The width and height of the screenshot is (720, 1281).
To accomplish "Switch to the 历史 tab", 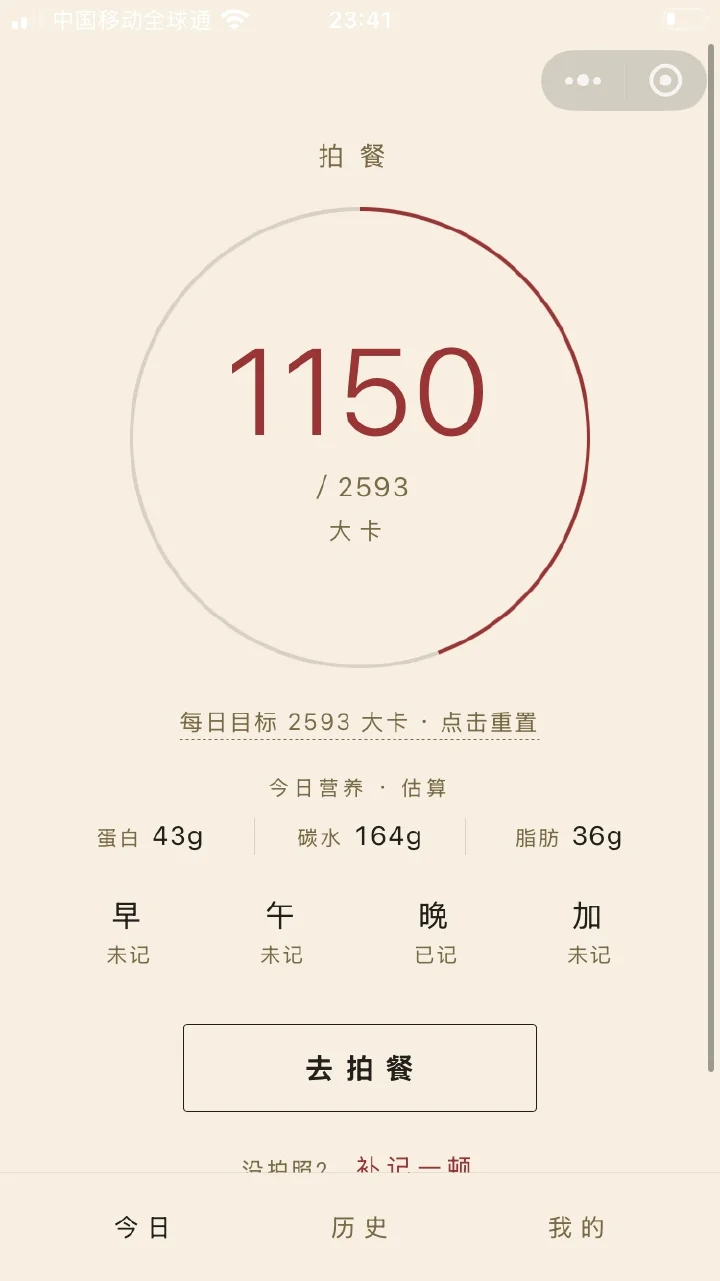I will [x=360, y=1227].
